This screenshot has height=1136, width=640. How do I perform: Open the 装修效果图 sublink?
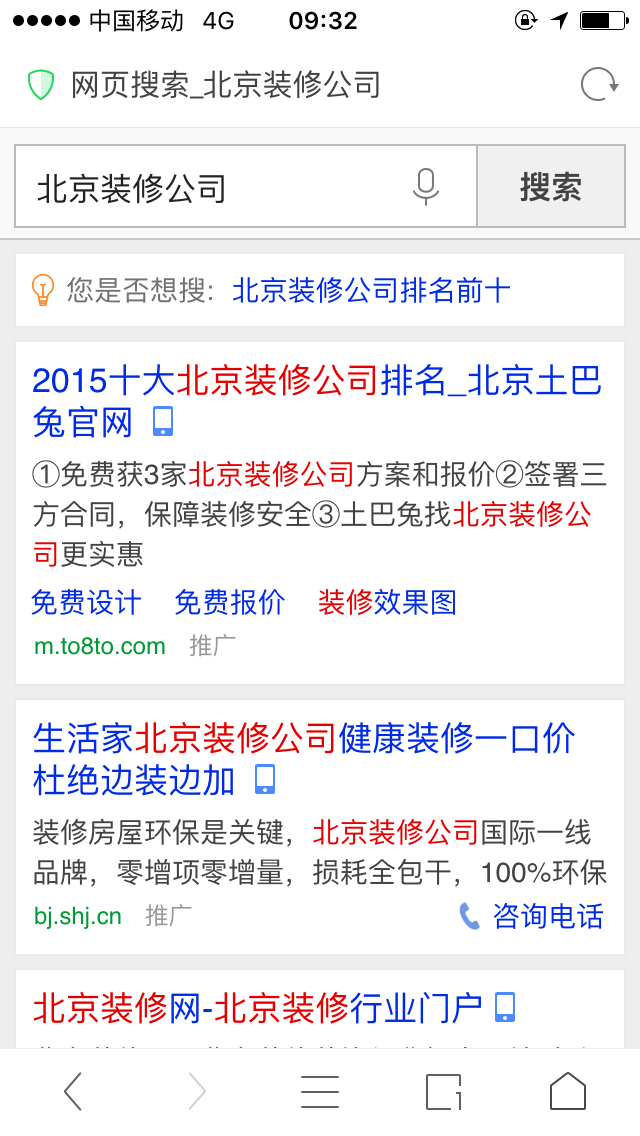387,603
